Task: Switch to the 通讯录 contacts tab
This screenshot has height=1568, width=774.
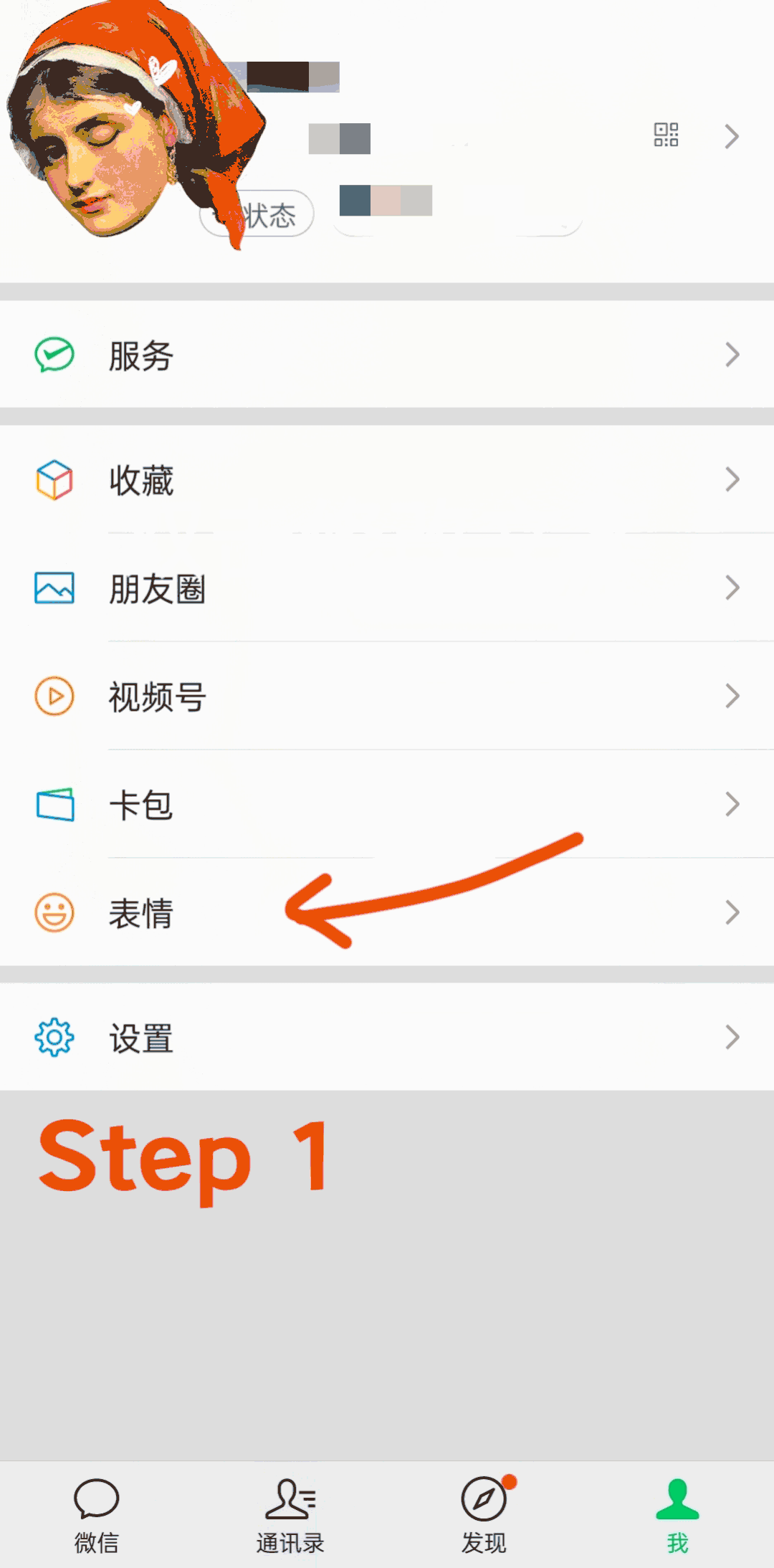Action: coord(290,1515)
